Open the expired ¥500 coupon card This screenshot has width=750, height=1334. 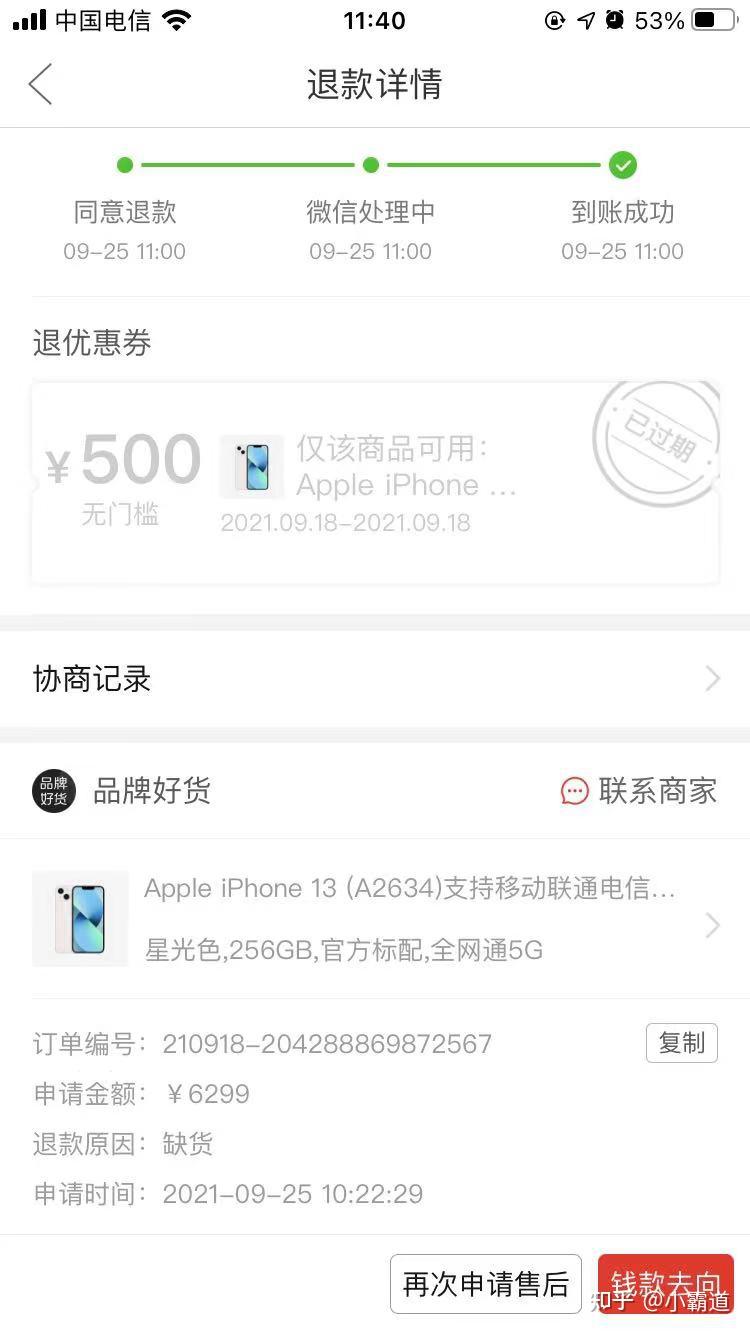pos(375,482)
